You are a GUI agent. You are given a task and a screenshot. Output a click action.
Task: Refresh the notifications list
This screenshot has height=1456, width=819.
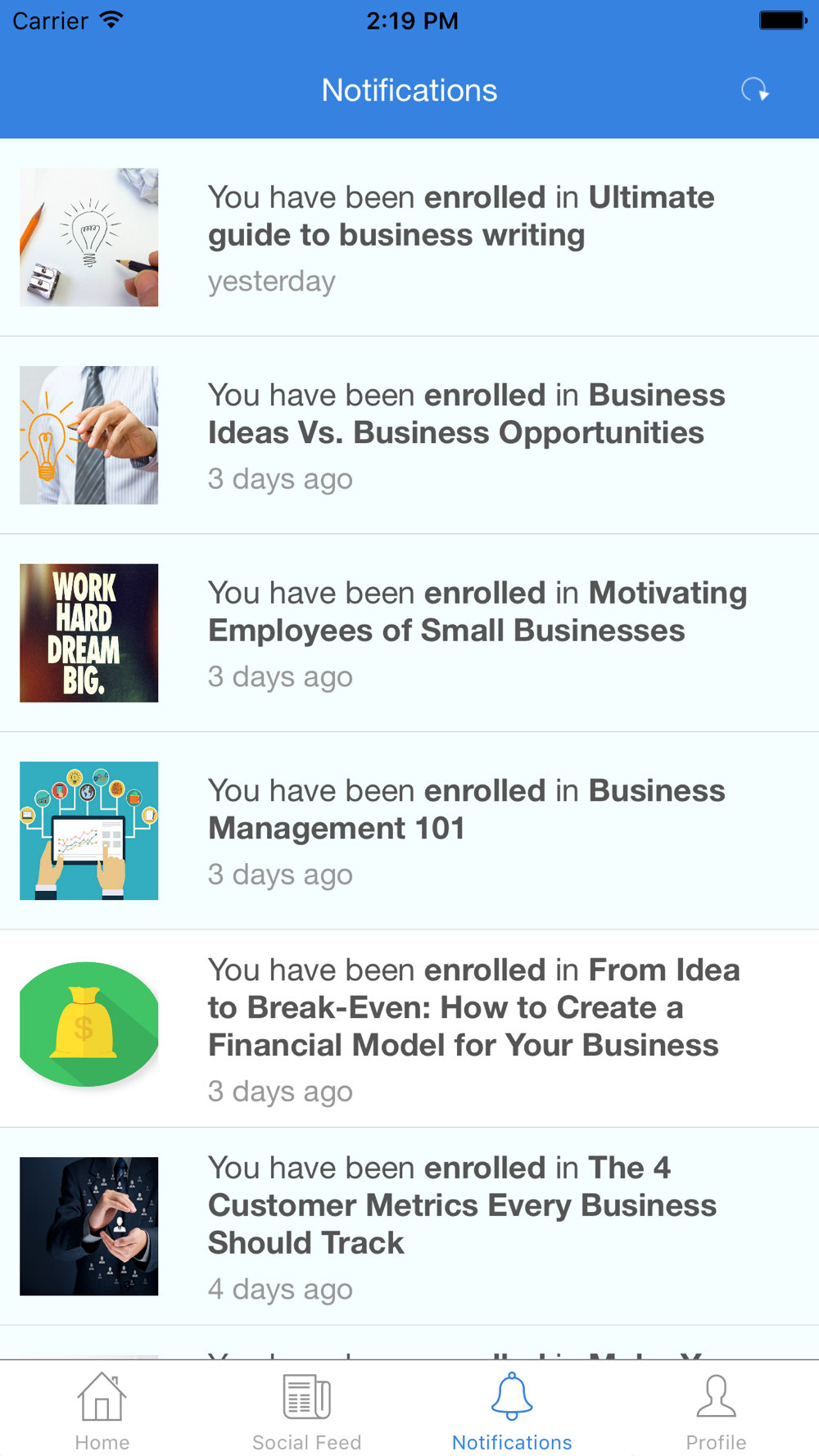point(754,90)
